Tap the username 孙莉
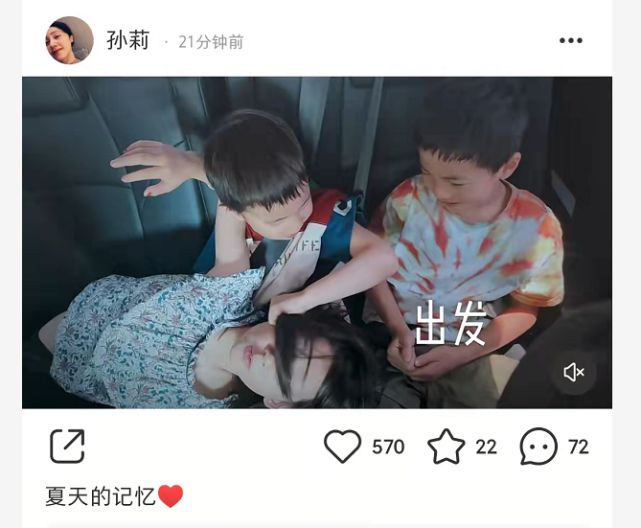 [127, 41]
